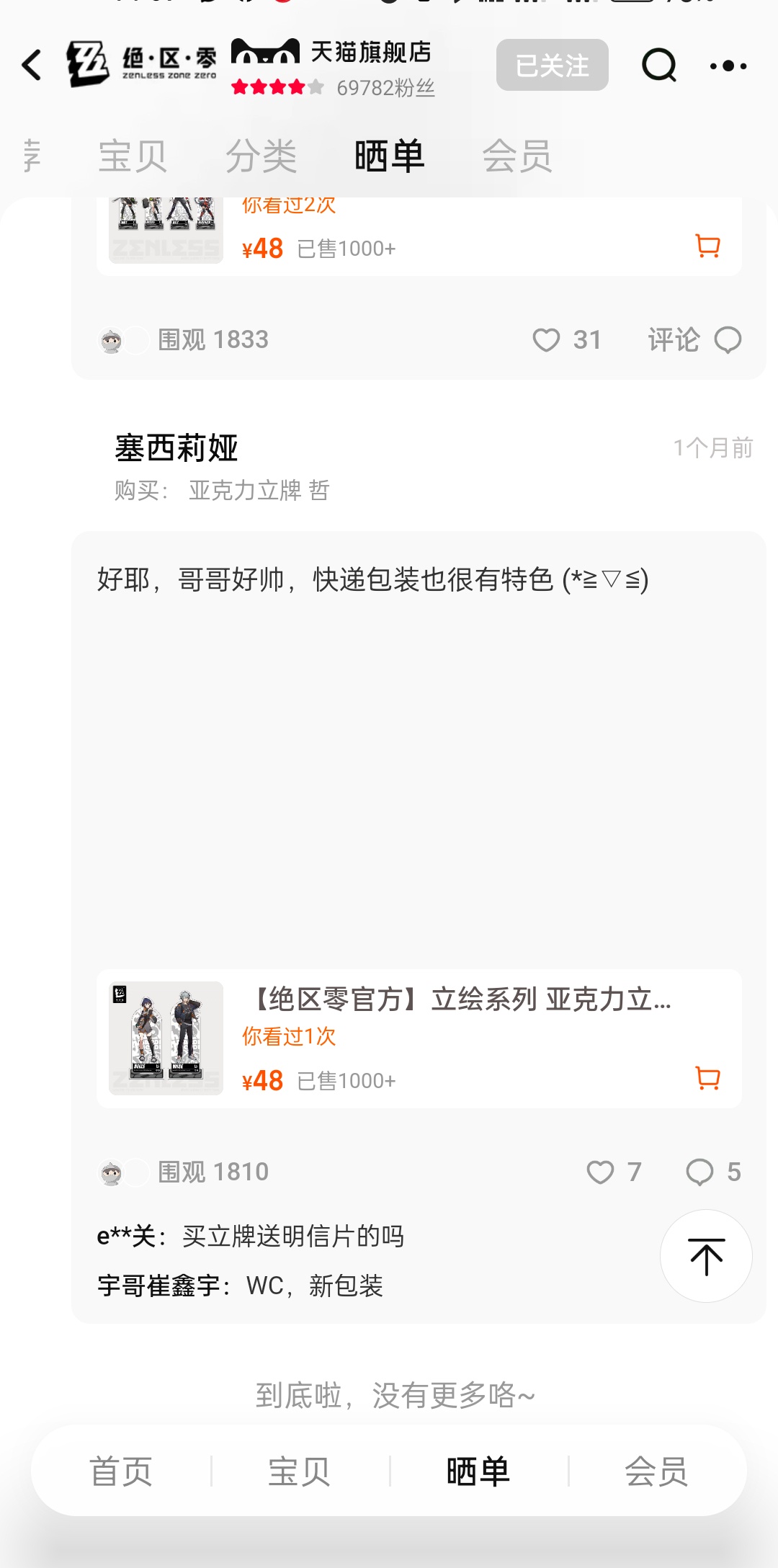Jump back to top with the arrow button
Image resolution: width=778 pixels, height=1568 pixels.
706,1256
